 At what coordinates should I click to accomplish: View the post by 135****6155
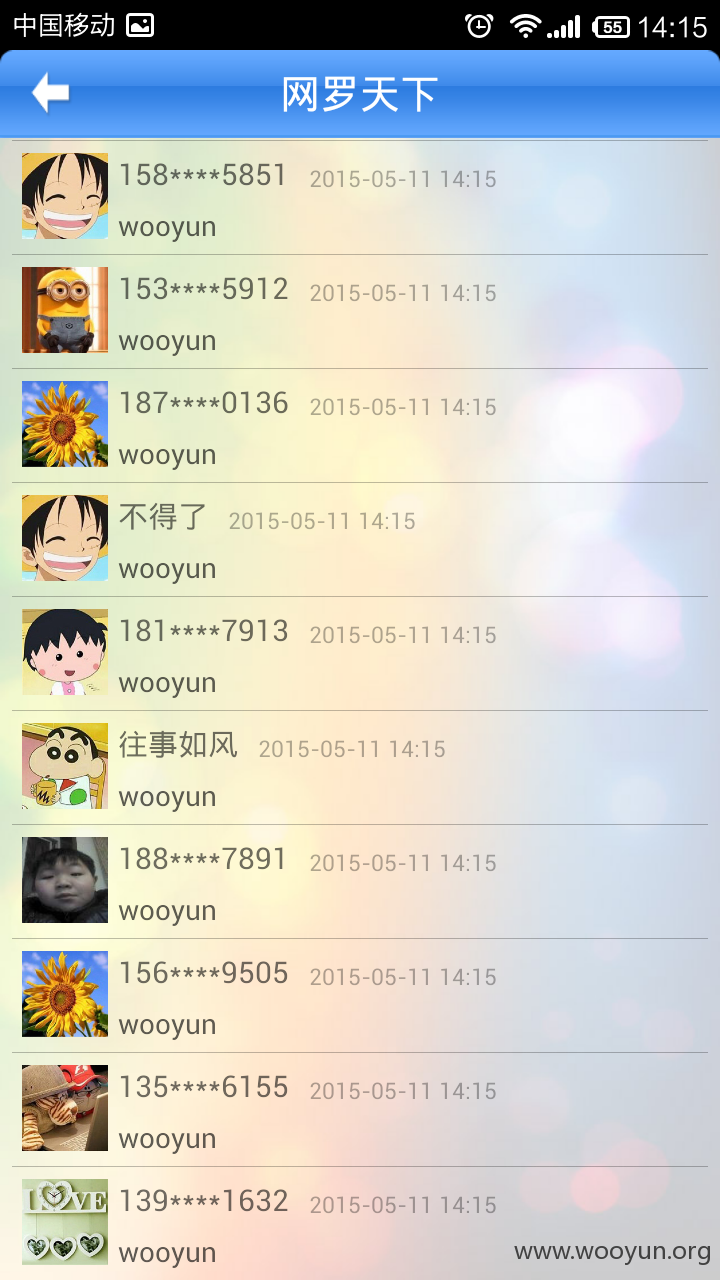[x=360, y=1110]
